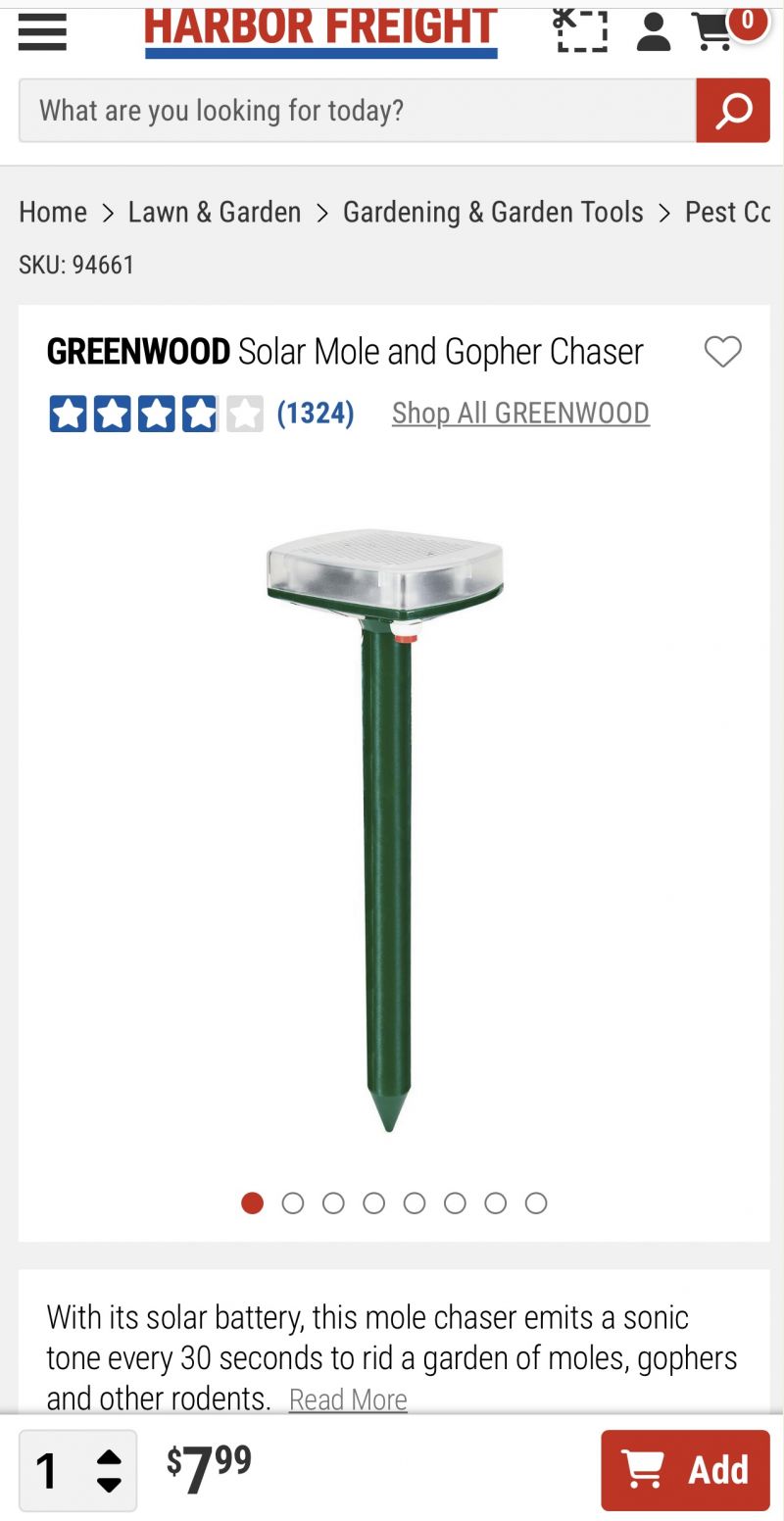
Task: Add item to cart
Action: pyautogui.click(x=685, y=1470)
